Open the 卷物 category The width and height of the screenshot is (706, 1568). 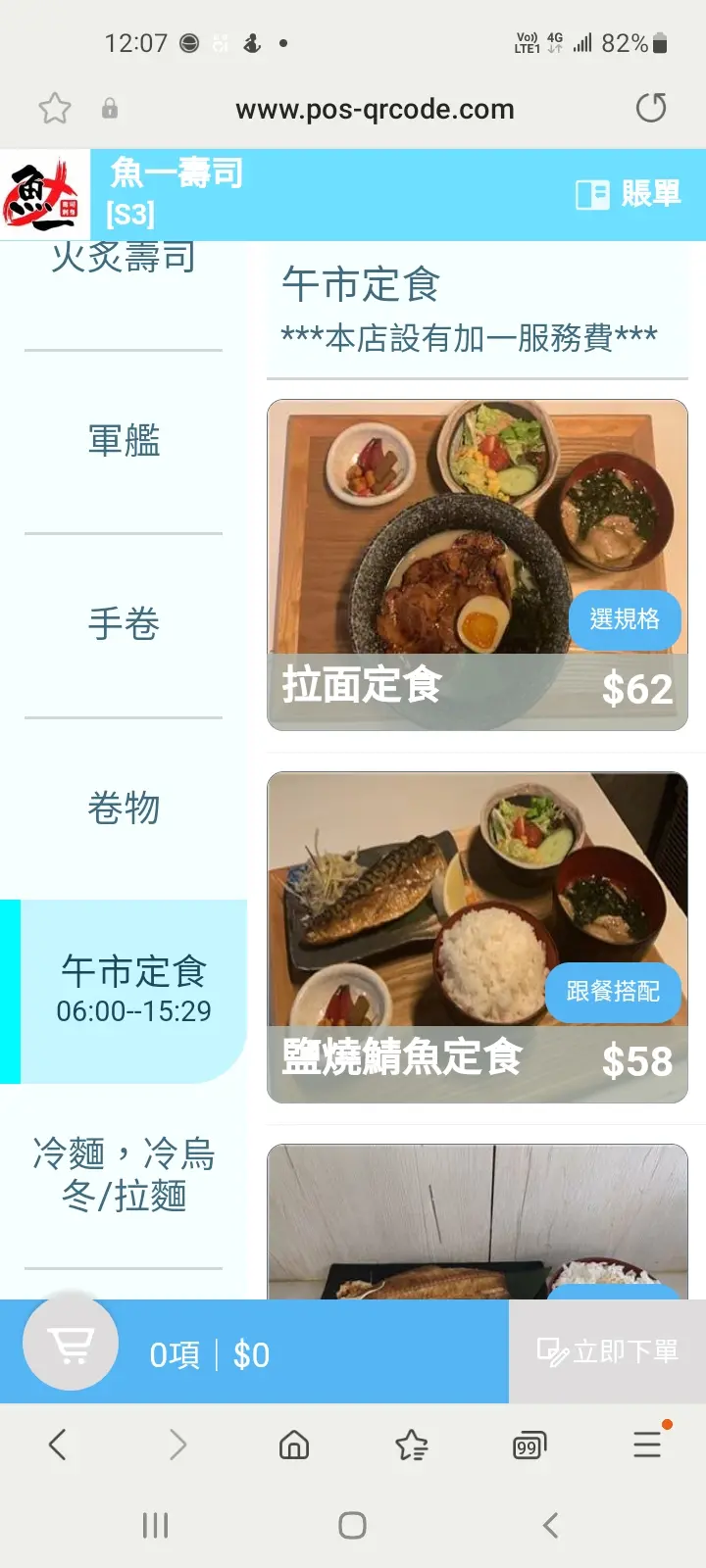click(124, 808)
